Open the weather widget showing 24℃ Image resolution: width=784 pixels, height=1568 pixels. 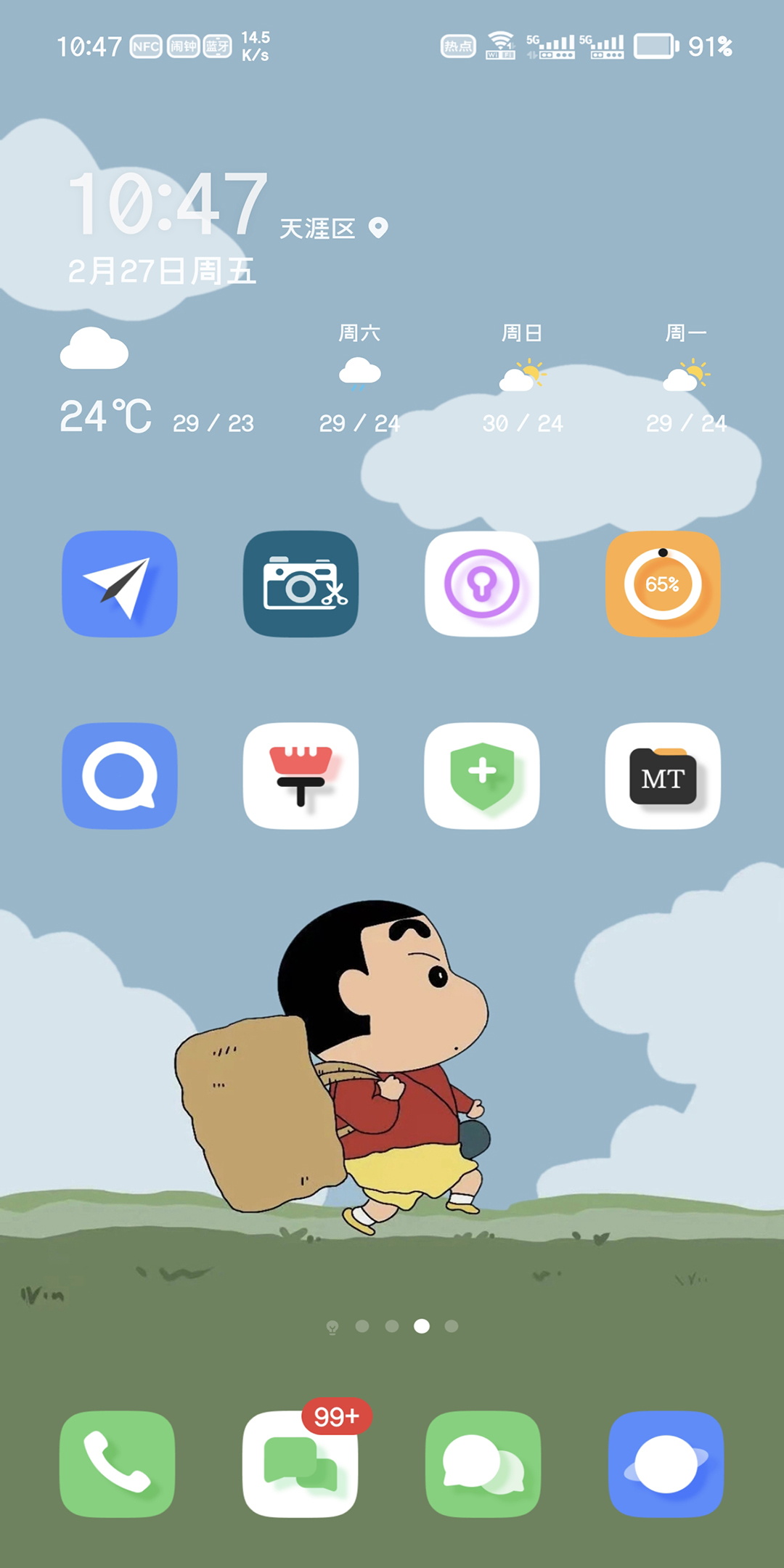107,416
